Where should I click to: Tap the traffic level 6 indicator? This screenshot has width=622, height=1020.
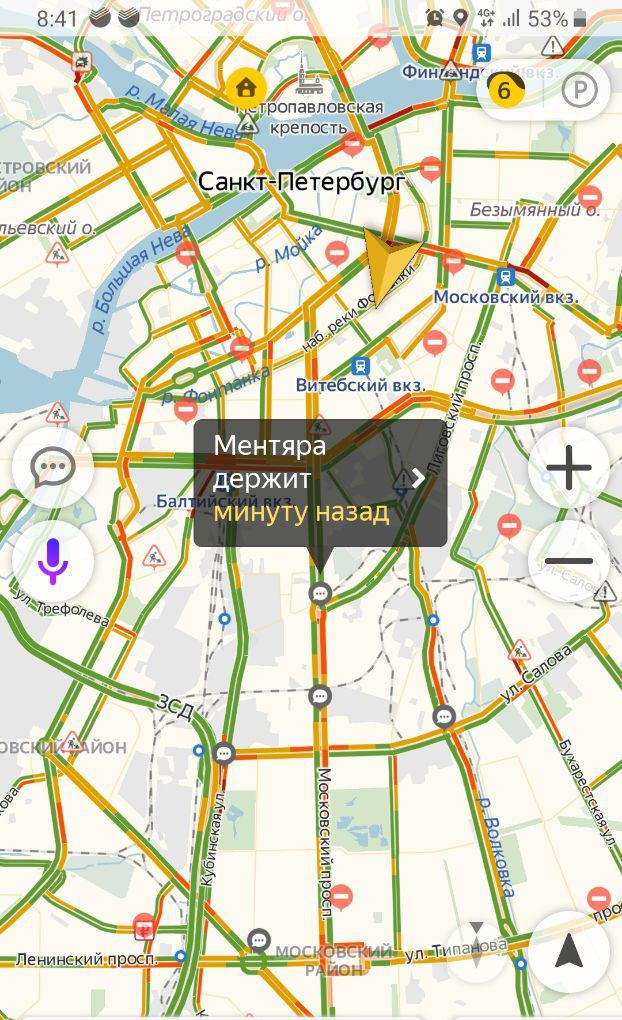point(504,91)
